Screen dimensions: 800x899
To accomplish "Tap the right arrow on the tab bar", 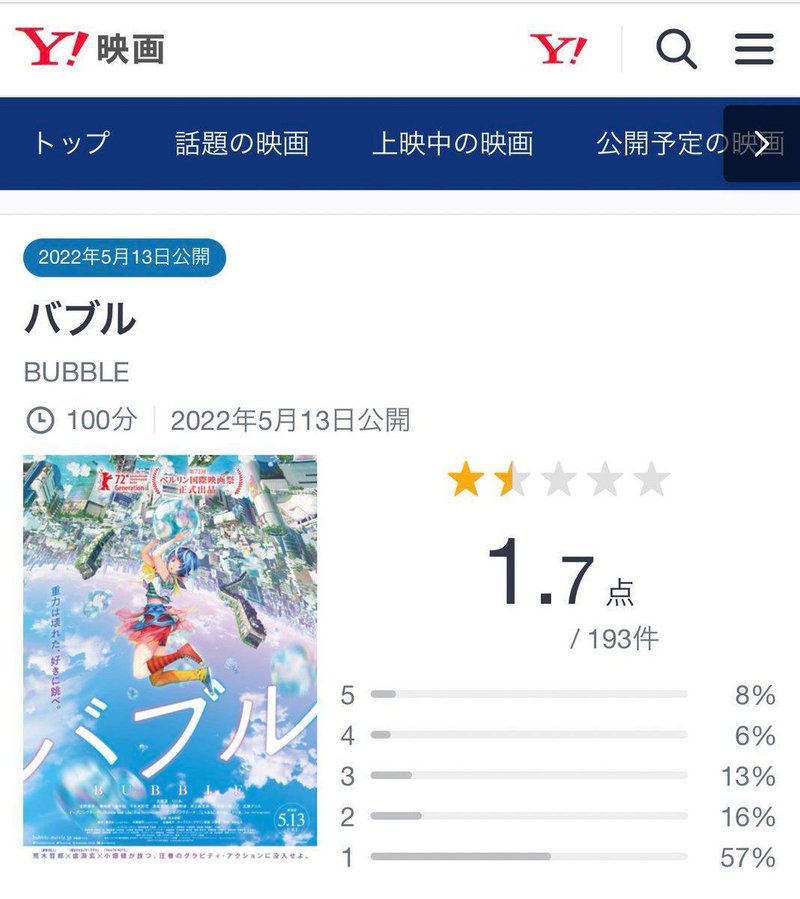I will pyautogui.click(x=762, y=144).
